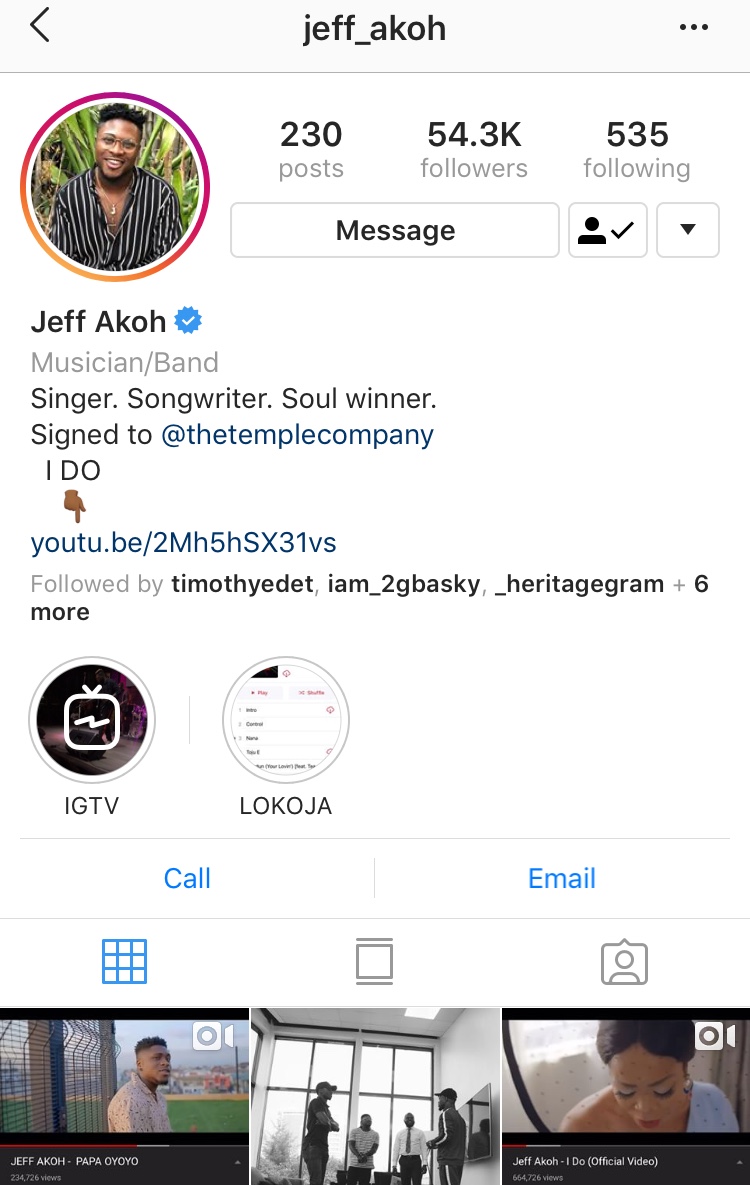Call Jeff Akoh
Image resolution: width=750 pixels, height=1185 pixels.
187,878
